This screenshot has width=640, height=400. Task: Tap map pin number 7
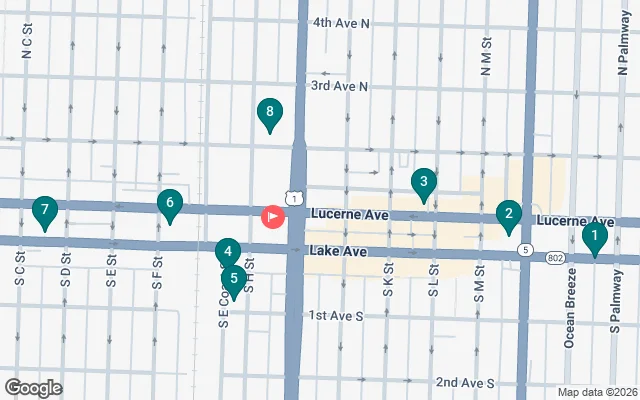(44, 210)
